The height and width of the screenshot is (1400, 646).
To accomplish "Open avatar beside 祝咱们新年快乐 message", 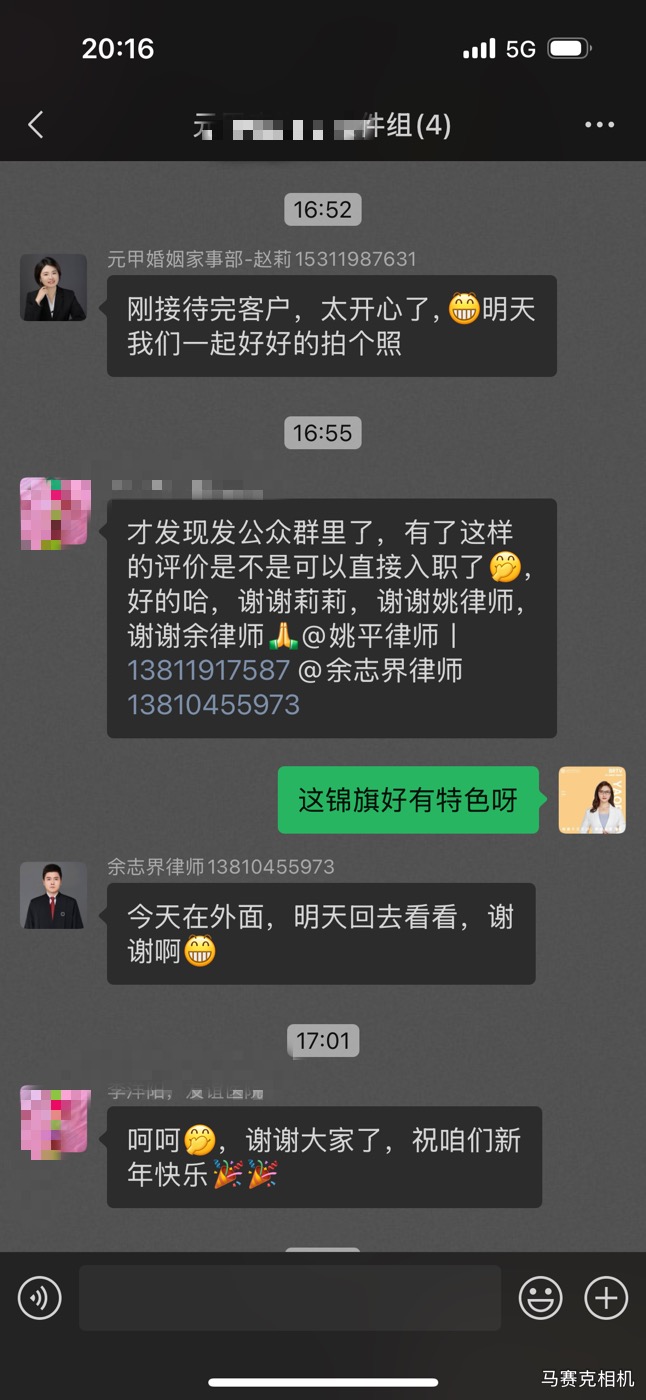I will (x=54, y=1121).
